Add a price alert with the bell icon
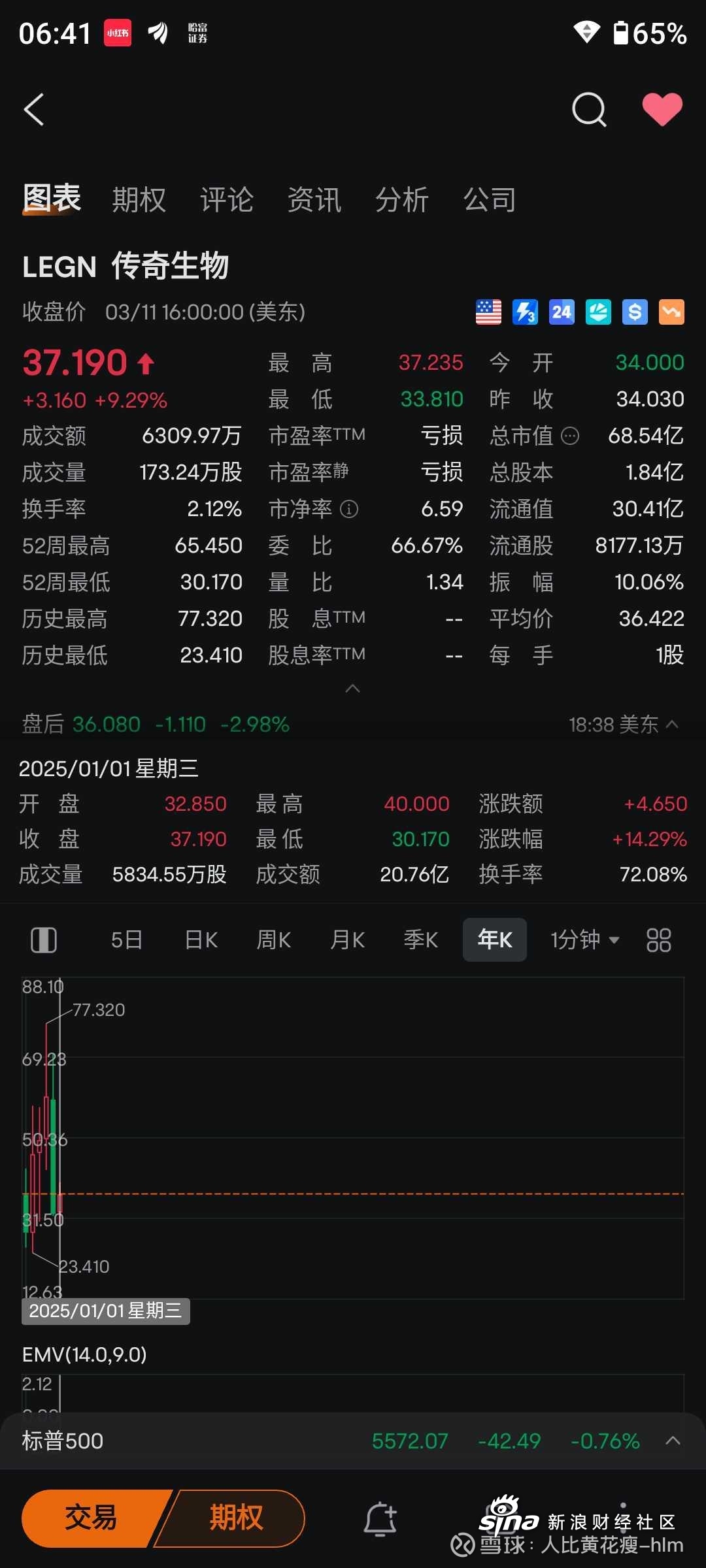 [380, 1518]
